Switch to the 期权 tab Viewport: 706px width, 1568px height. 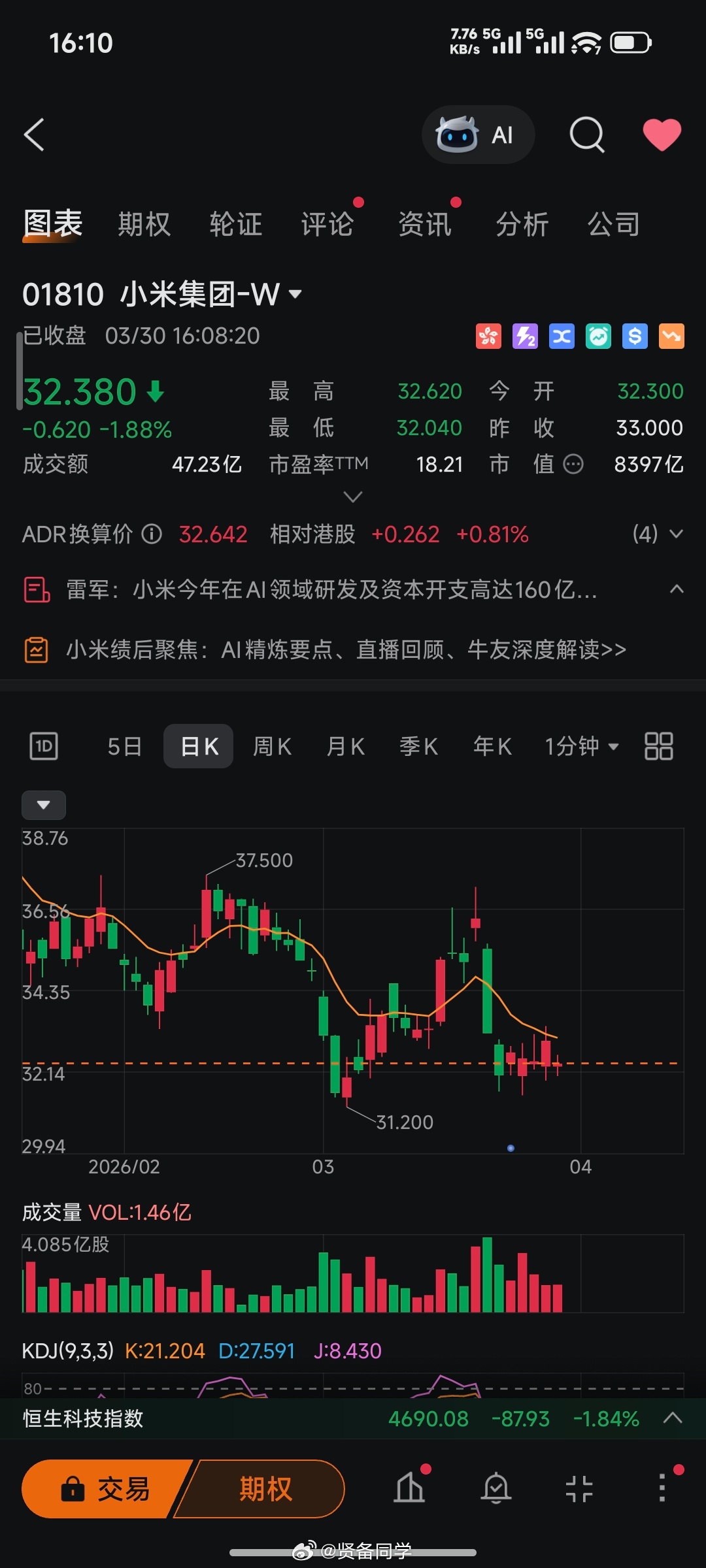coord(144,223)
